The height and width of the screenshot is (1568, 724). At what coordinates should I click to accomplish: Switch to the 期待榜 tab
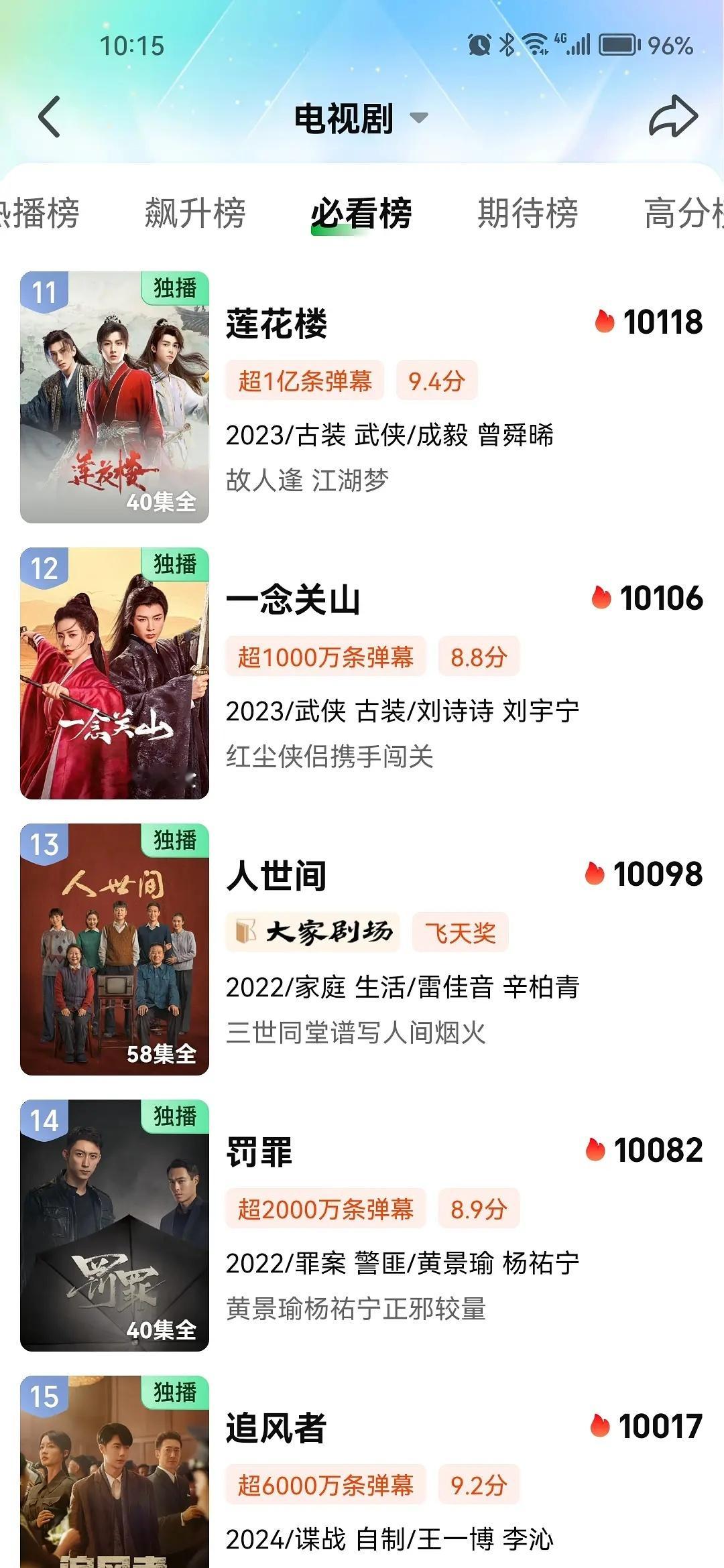(x=528, y=213)
